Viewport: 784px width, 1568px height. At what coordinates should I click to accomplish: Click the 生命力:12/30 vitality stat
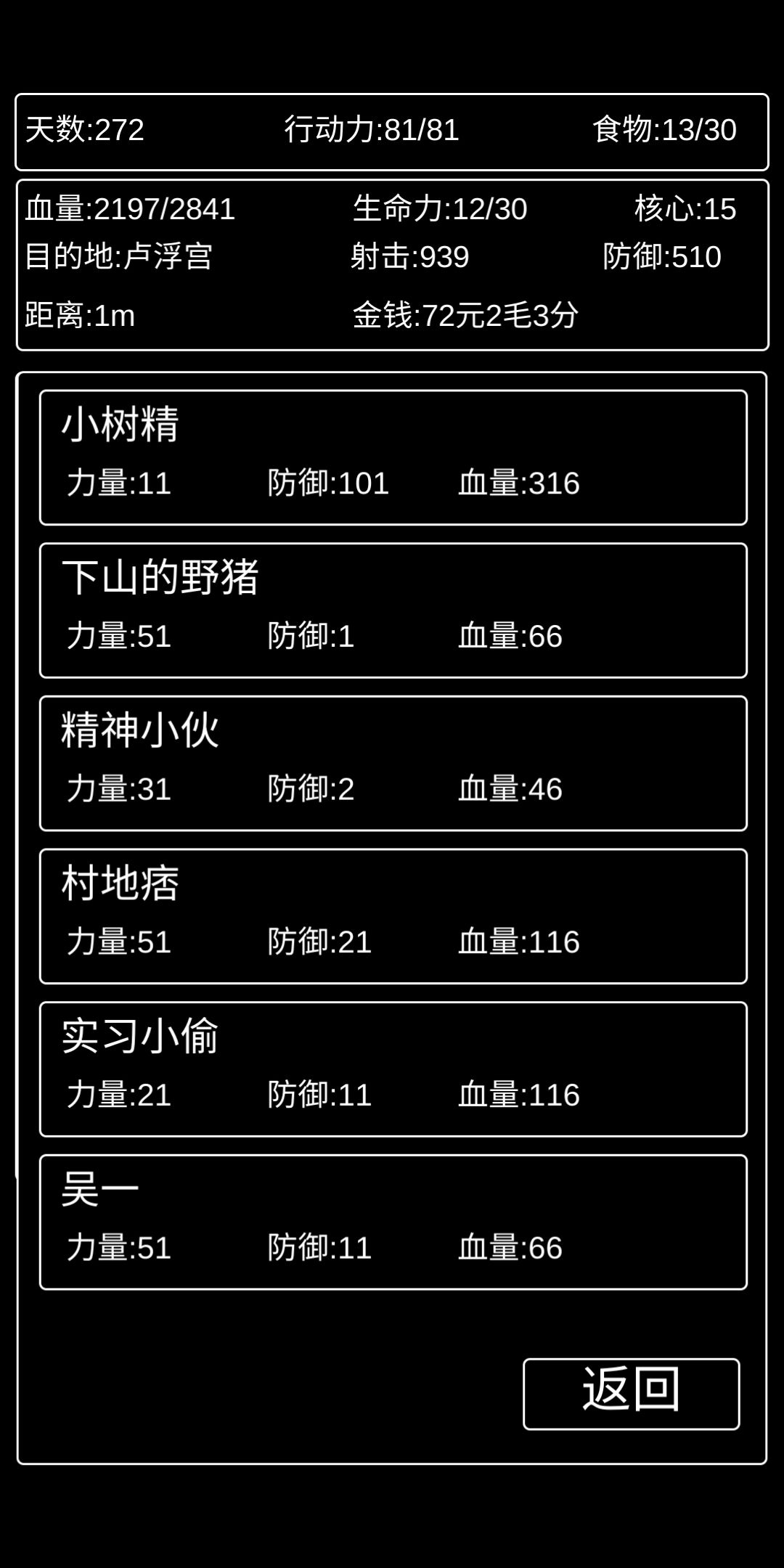click(441, 209)
